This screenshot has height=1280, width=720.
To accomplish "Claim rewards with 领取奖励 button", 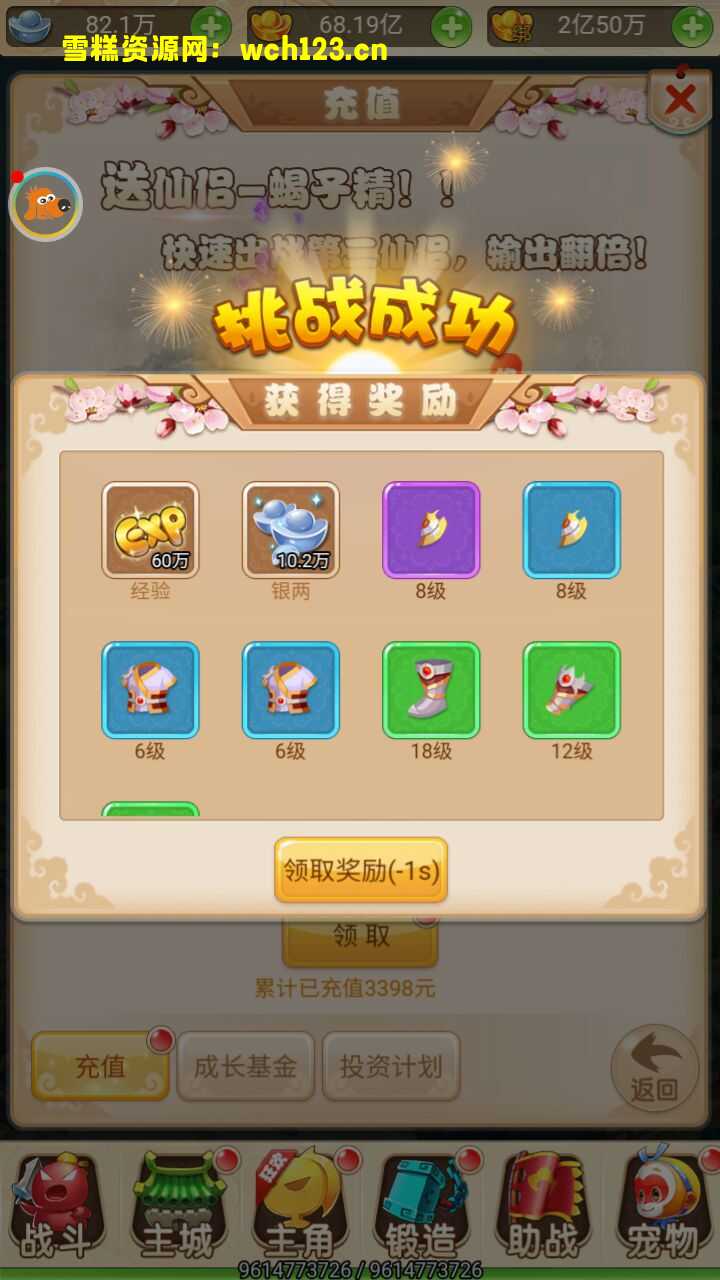I will tap(361, 870).
